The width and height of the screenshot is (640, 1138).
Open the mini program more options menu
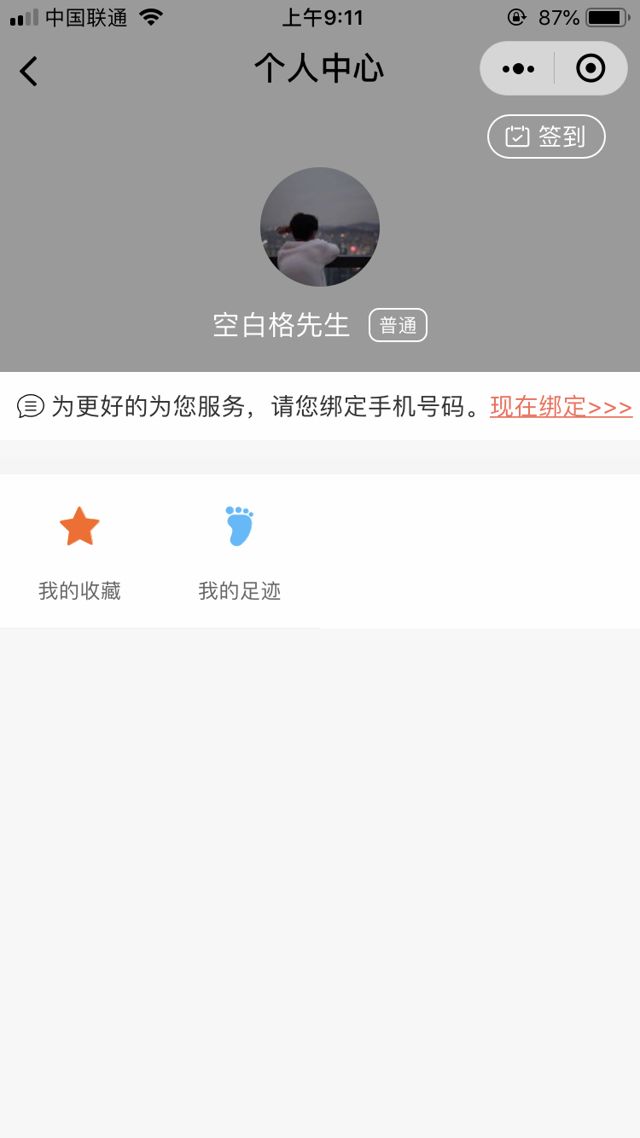click(x=518, y=69)
